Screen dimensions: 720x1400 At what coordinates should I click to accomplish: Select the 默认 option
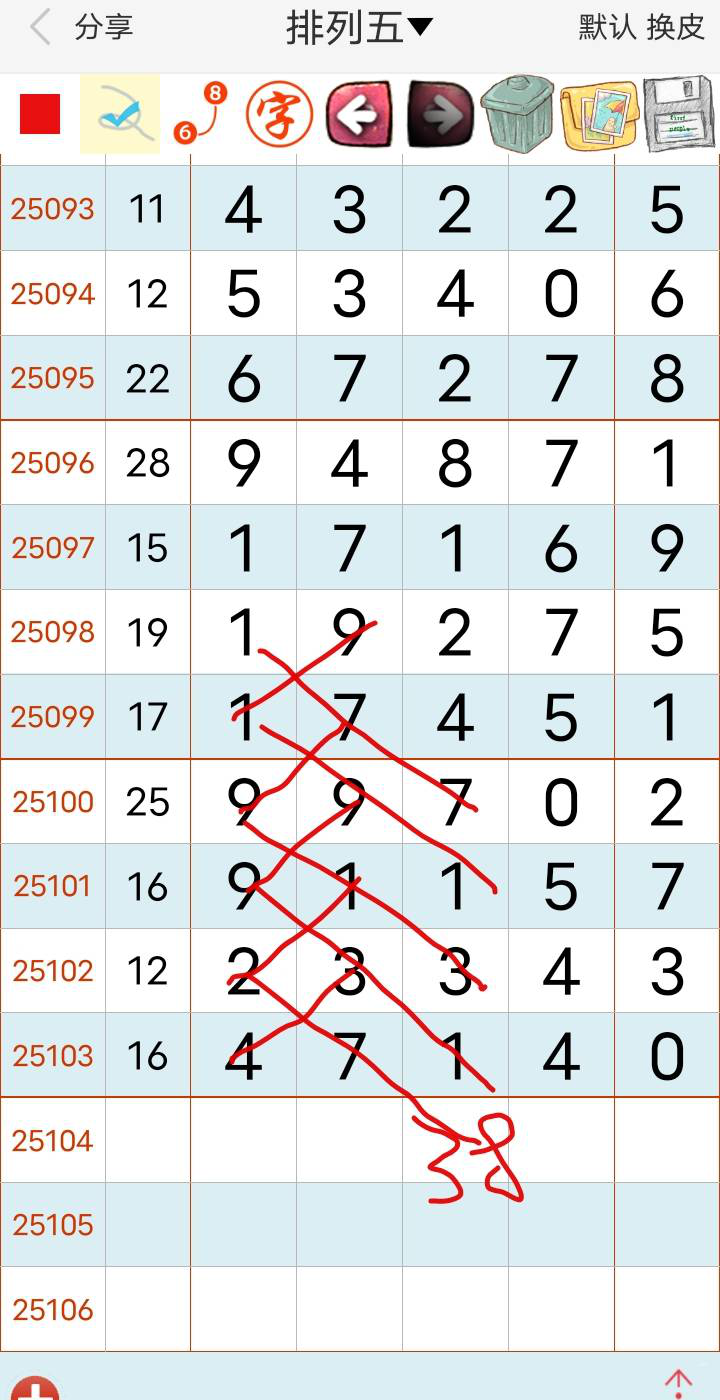pyautogui.click(x=607, y=28)
